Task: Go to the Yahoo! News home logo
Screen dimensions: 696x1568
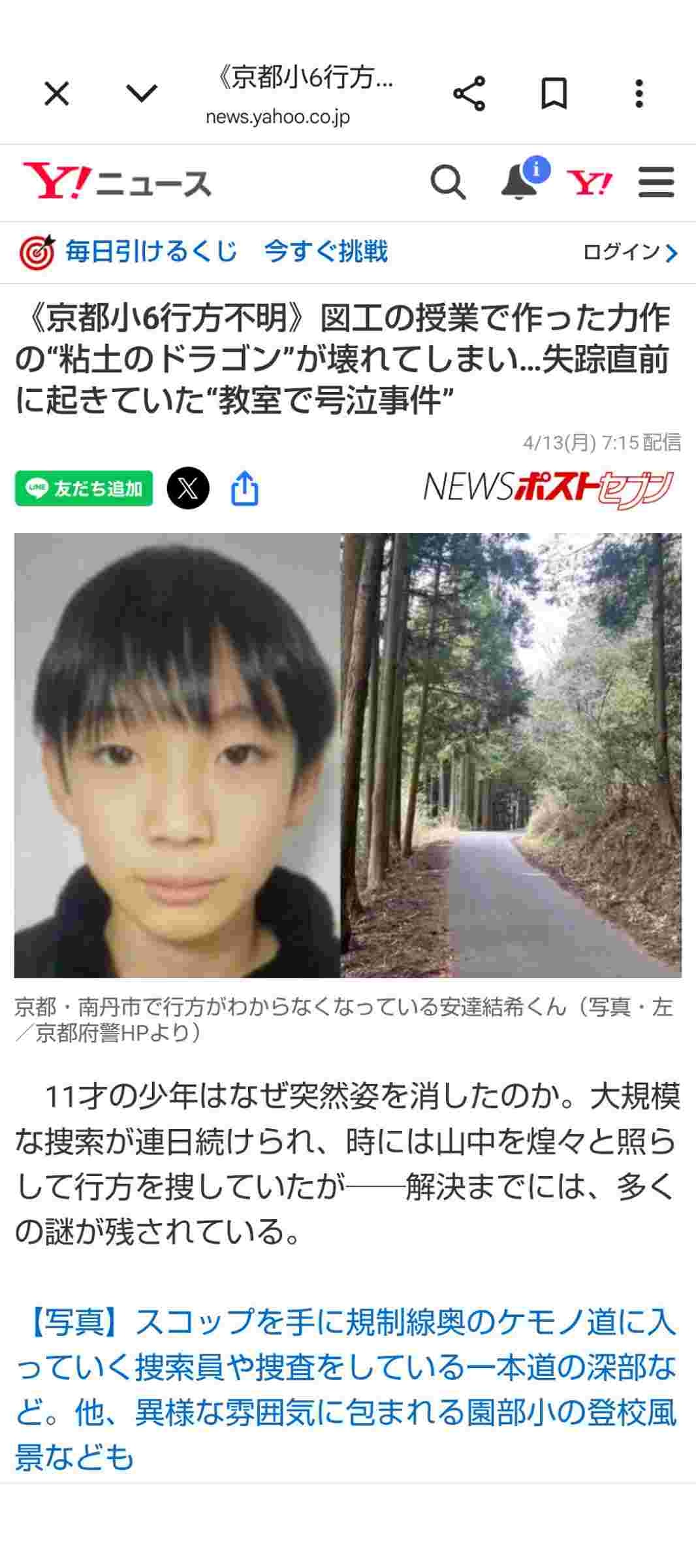Action: pyautogui.click(x=118, y=182)
